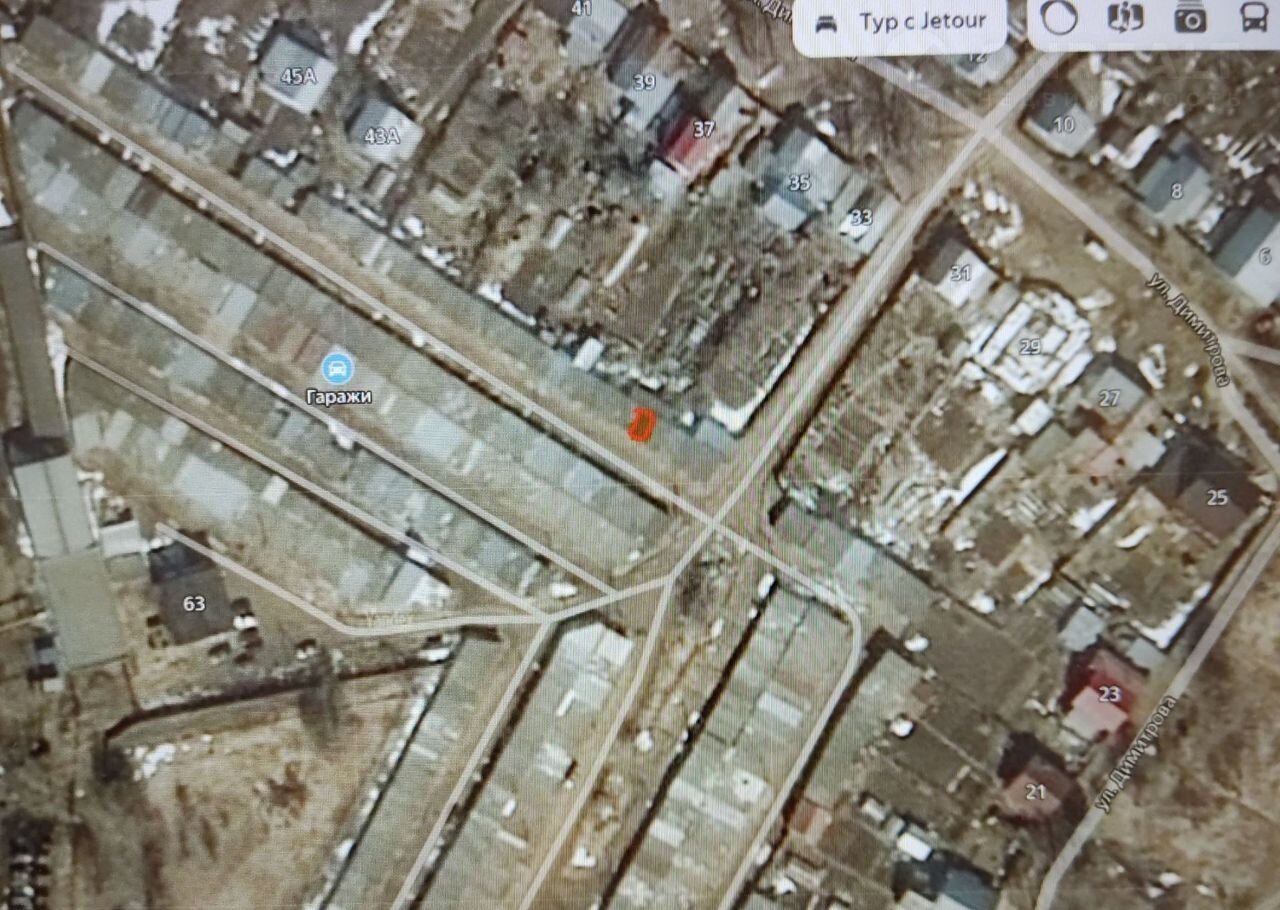Open the Гаражи place marker
The height and width of the screenshot is (910, 1280).
[339, 367]
